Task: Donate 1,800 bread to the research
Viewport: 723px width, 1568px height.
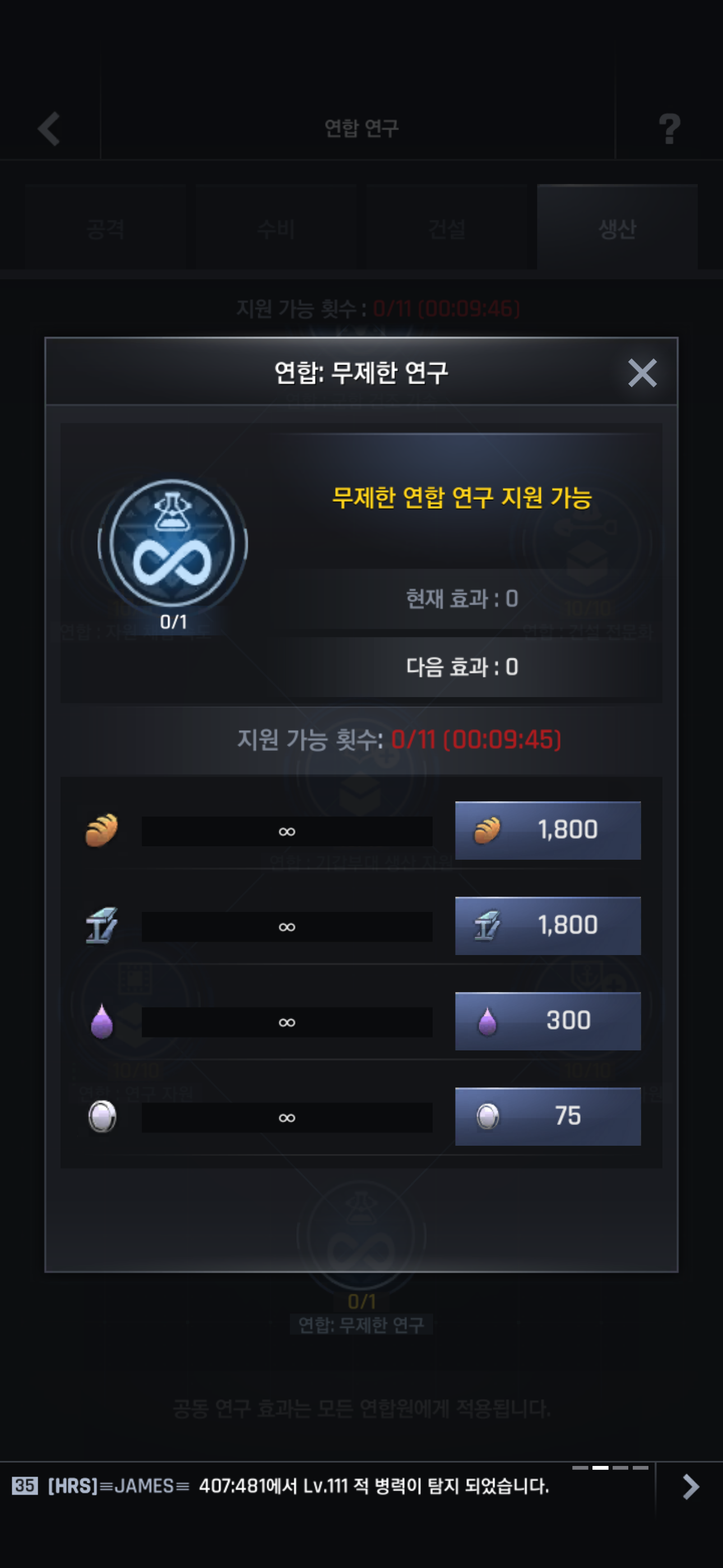Action: click(x=548, y=830)
